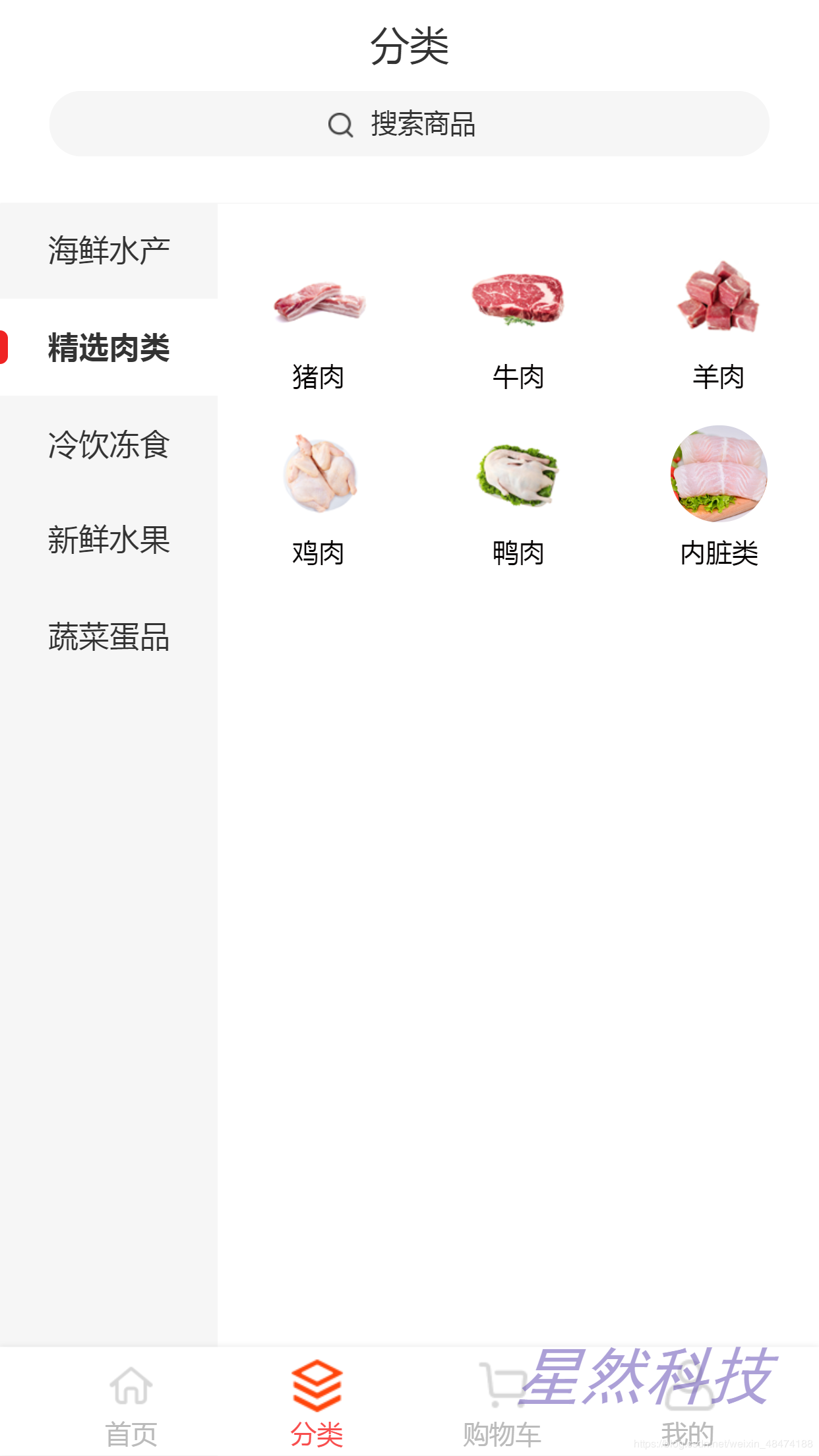Tap the 搜索商品 search box
The height and width of the screenshot is (1456, 819).
coord(409,124)
